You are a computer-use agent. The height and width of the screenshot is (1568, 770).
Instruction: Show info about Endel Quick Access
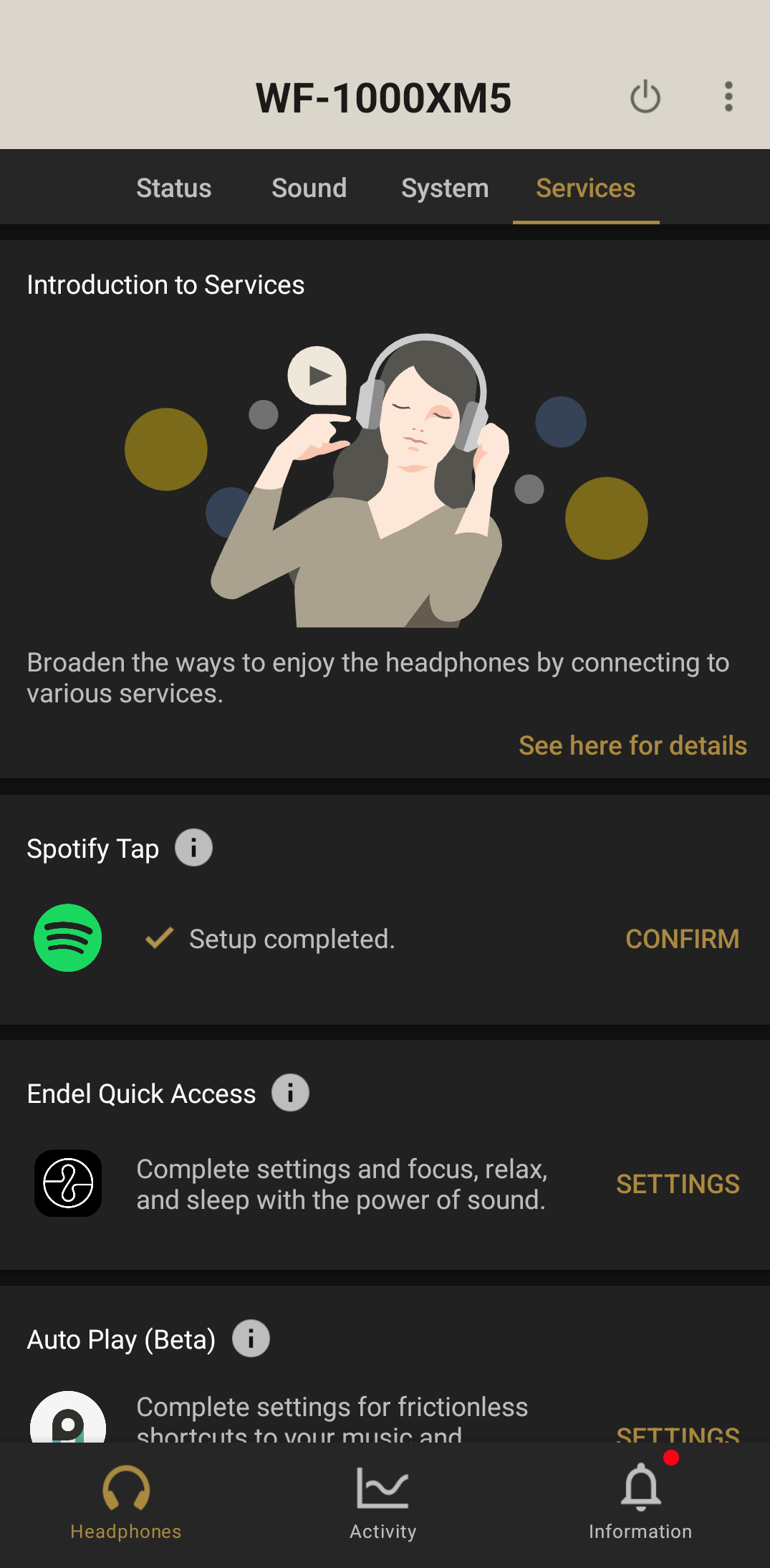pos(290,1093)
